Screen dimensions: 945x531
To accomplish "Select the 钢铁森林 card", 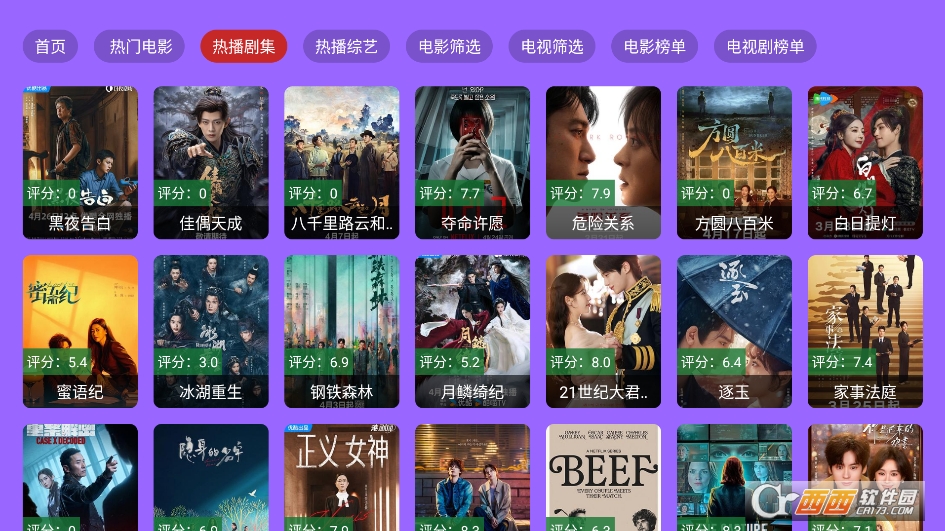I will point(342,331).
